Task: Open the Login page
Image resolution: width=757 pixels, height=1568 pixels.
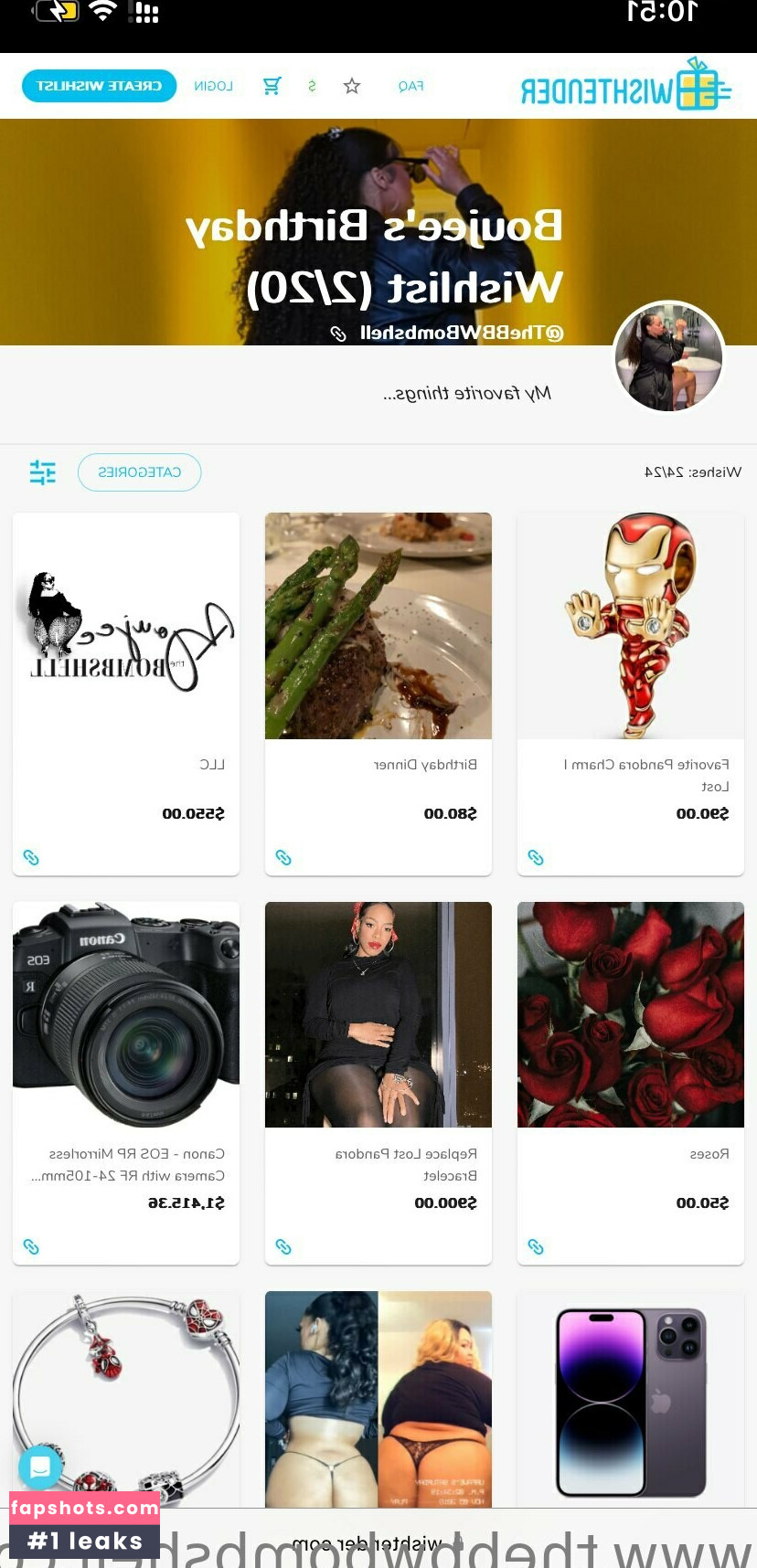Action: (x=213, y=86)
